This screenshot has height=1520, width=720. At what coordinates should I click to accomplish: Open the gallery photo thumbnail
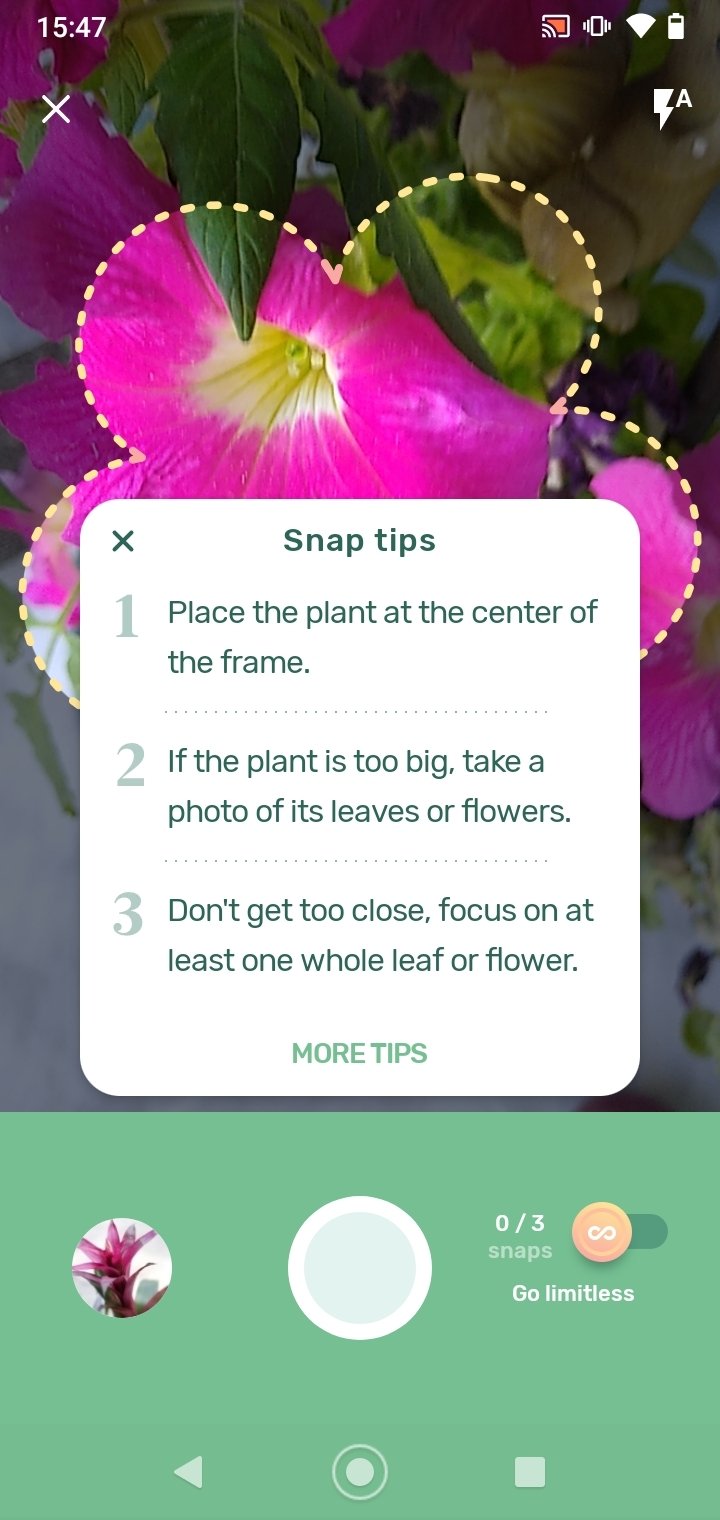point(122,1267)
